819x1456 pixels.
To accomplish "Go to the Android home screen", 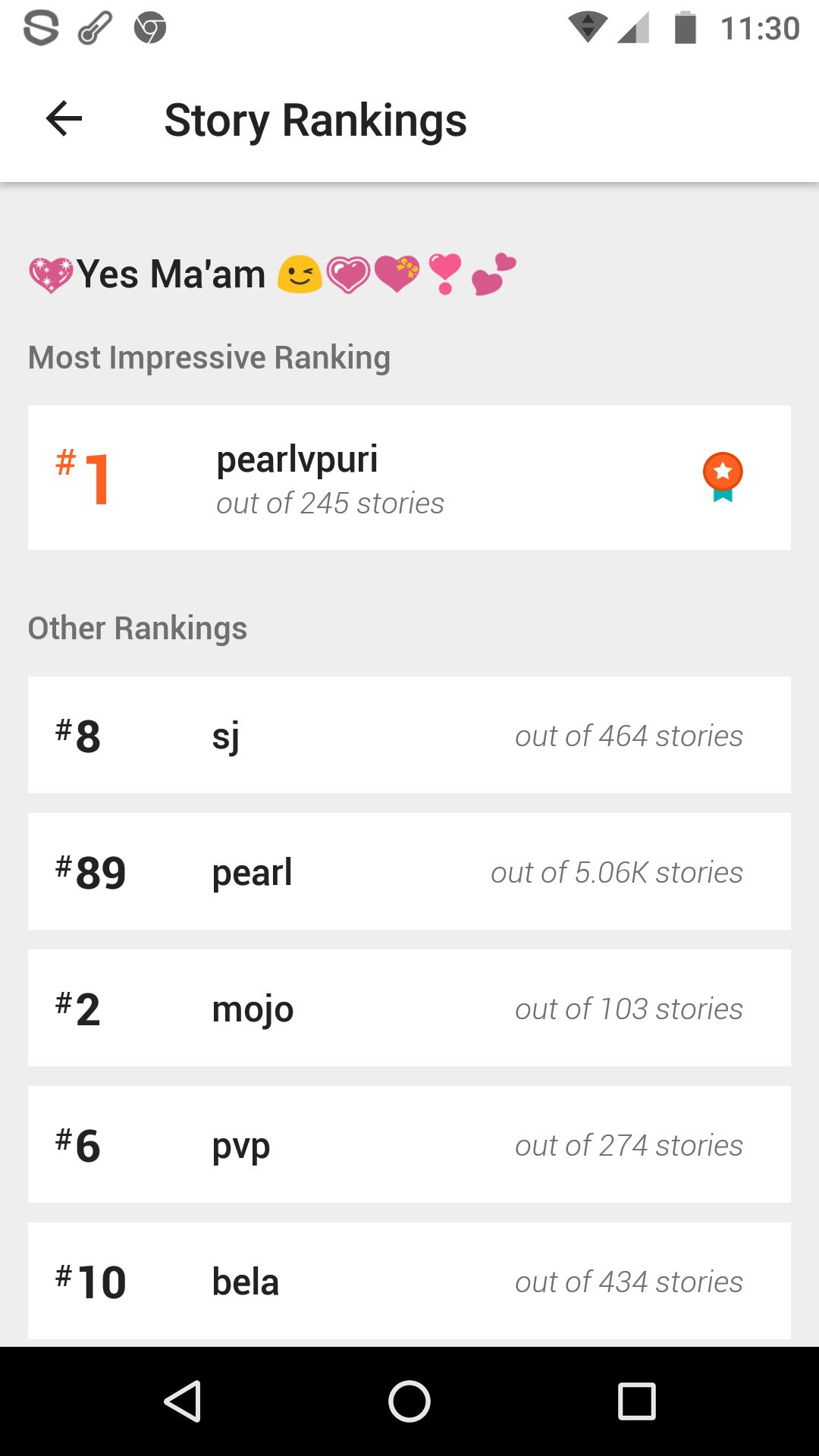I will coord(409,1401).
